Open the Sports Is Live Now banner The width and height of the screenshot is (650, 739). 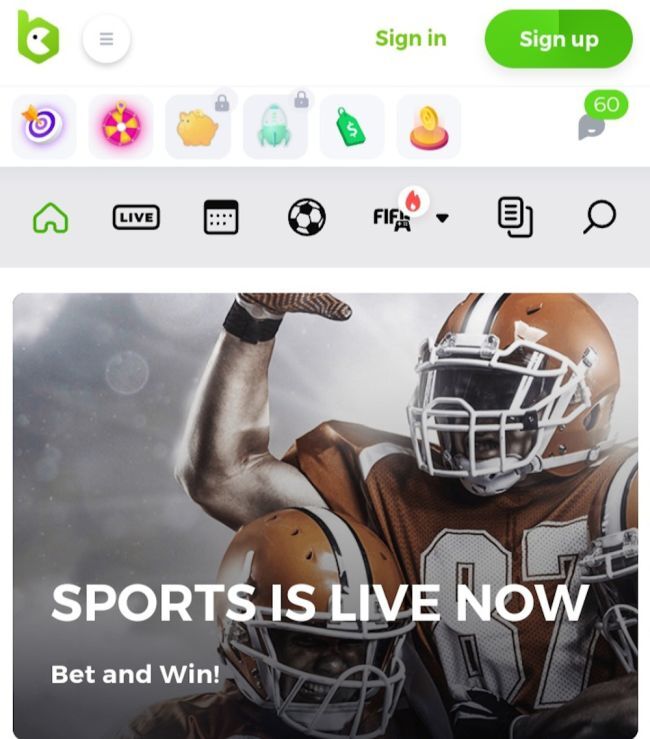(325, 515)
